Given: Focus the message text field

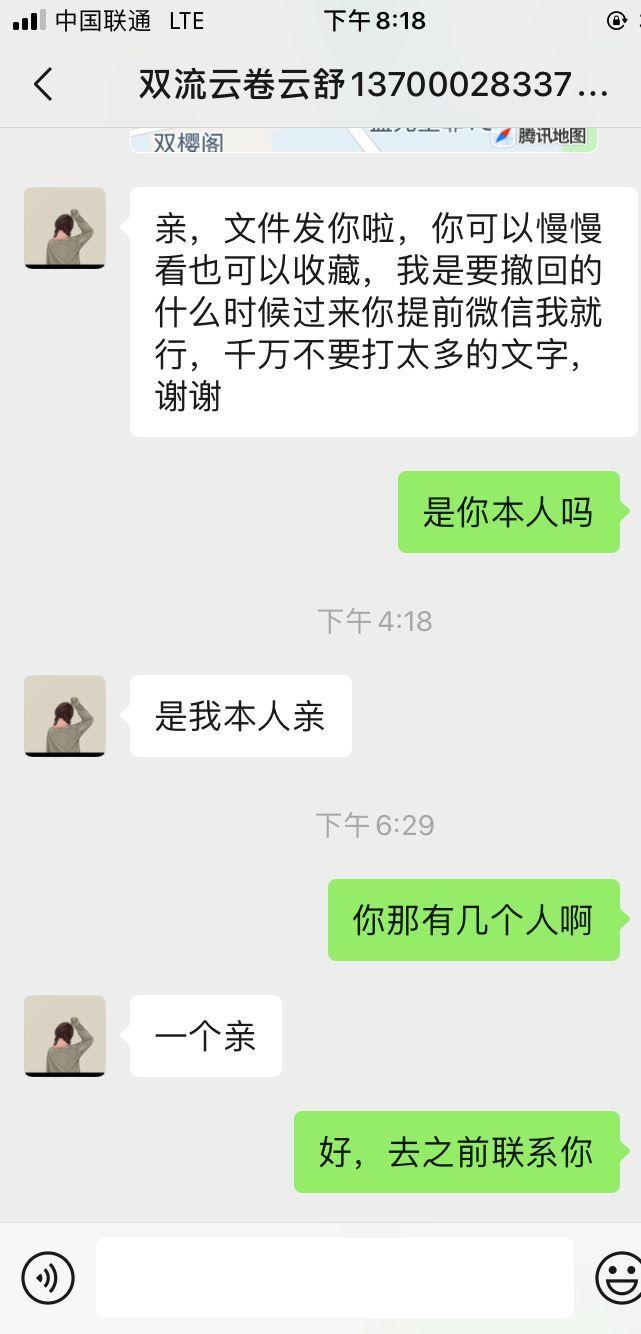Looking at the screenshot, I should [334, 1277].
